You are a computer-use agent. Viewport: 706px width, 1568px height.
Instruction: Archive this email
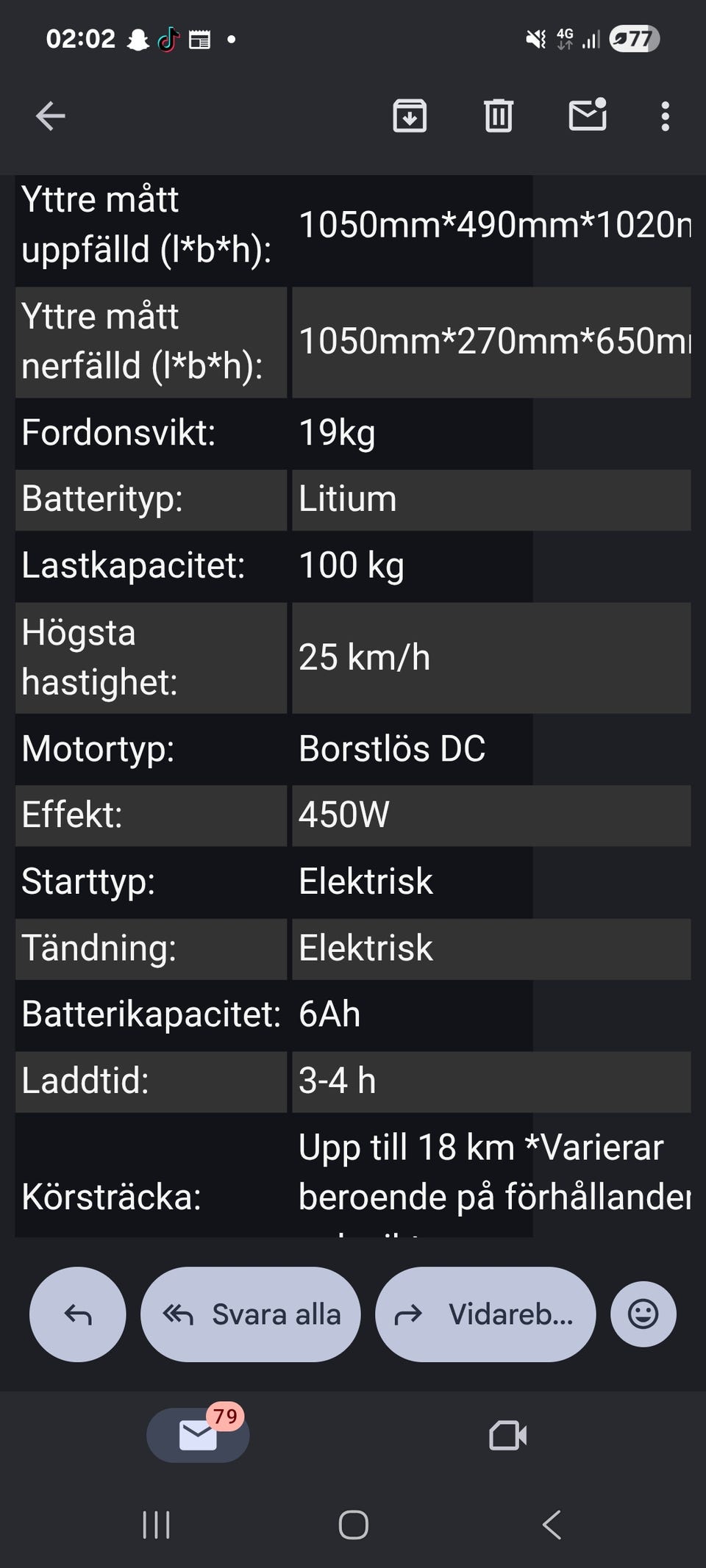(410, 116)
